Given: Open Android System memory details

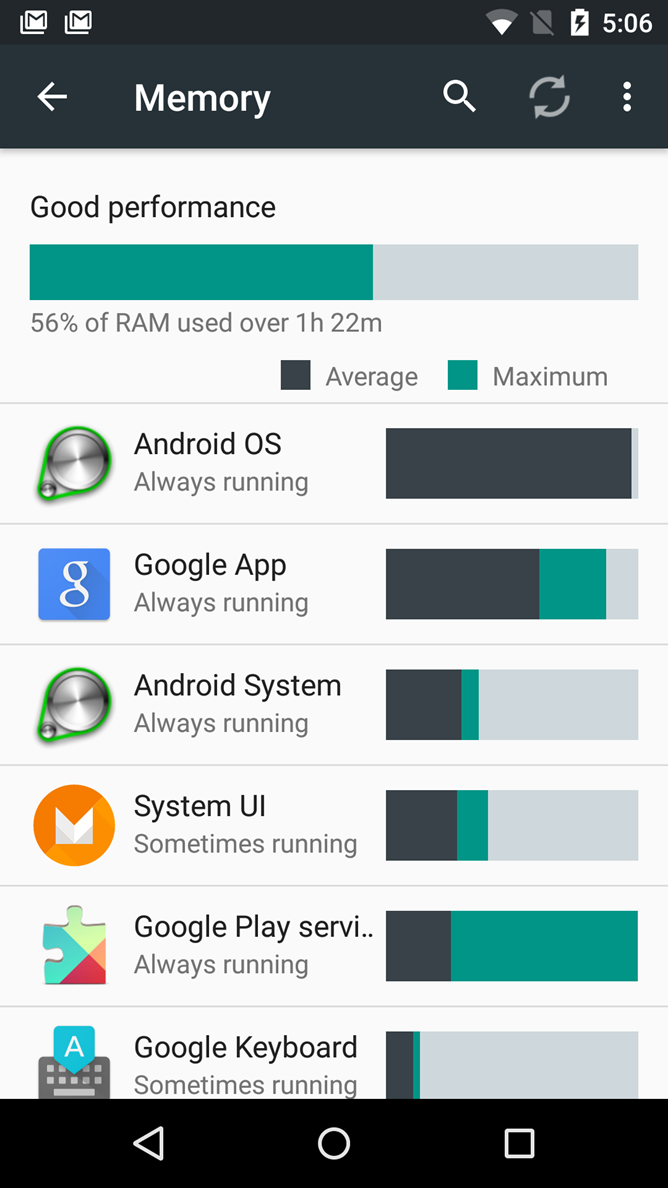Looking at the screenshot, I should pyautogui.click(x=334, y=705).
